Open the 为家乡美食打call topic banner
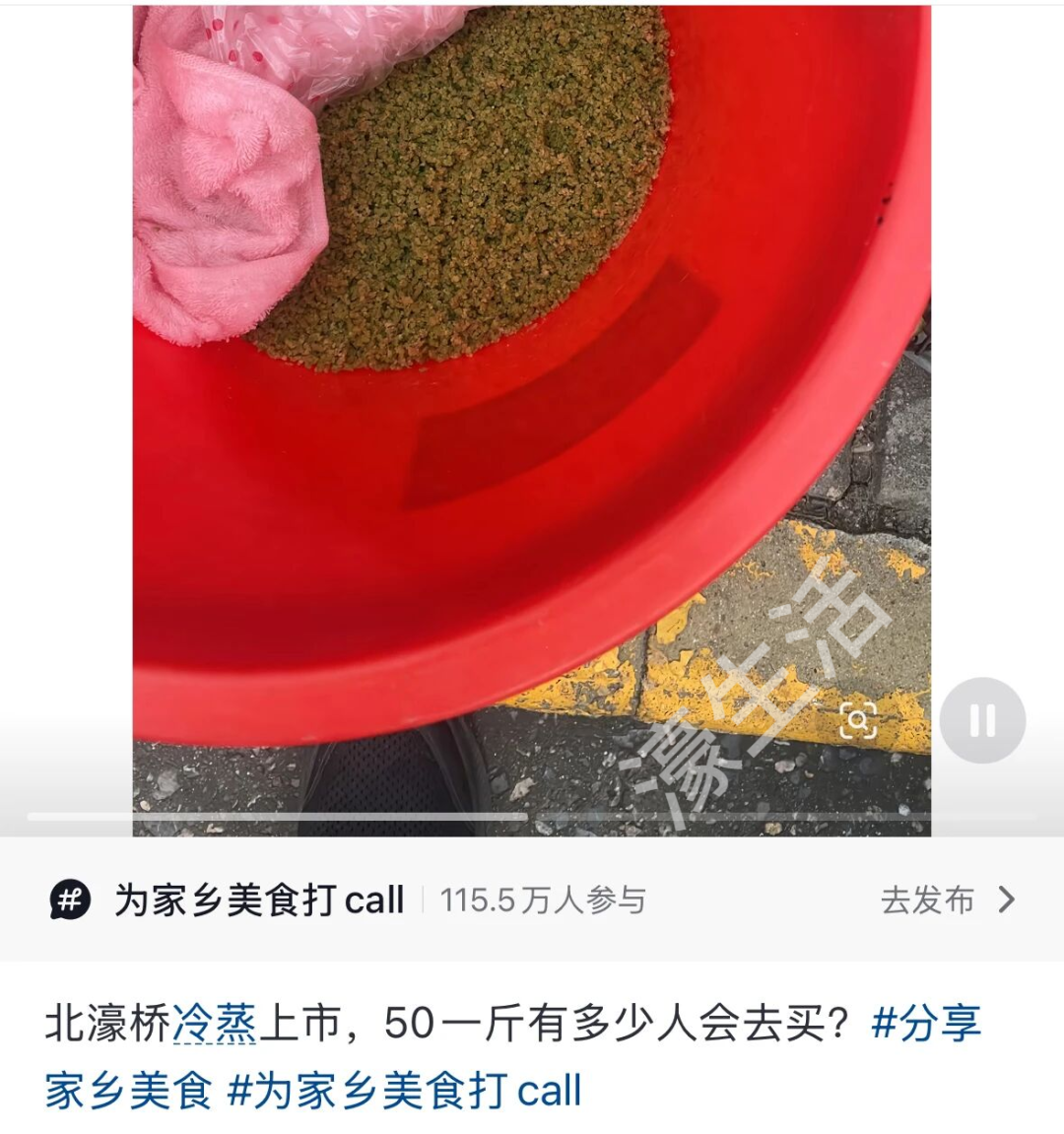The width and height of the screenshot is (1064, 1134). 258,900
